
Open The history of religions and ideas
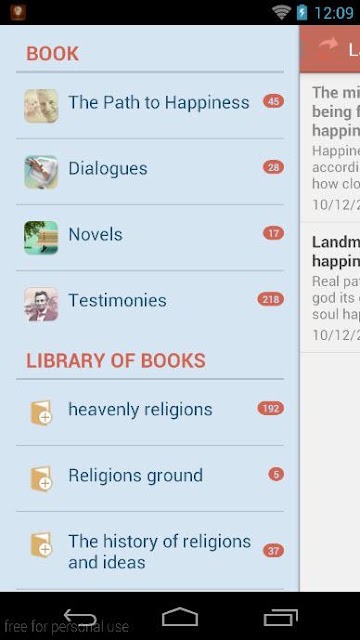click(150, 551)
